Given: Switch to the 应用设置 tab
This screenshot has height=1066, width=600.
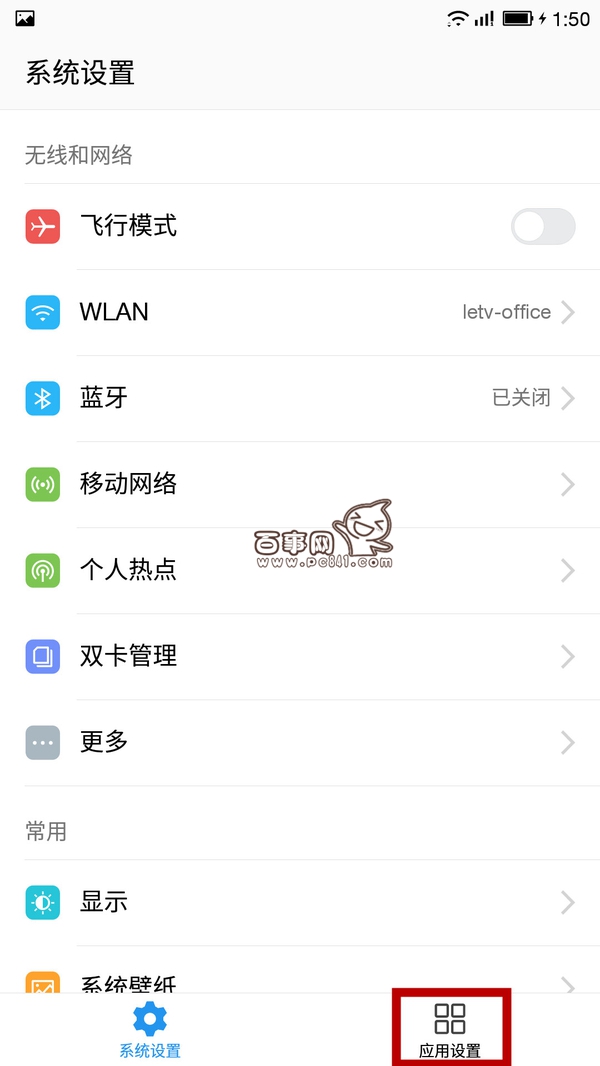Looking at the screenshot, I should 450,1030.
